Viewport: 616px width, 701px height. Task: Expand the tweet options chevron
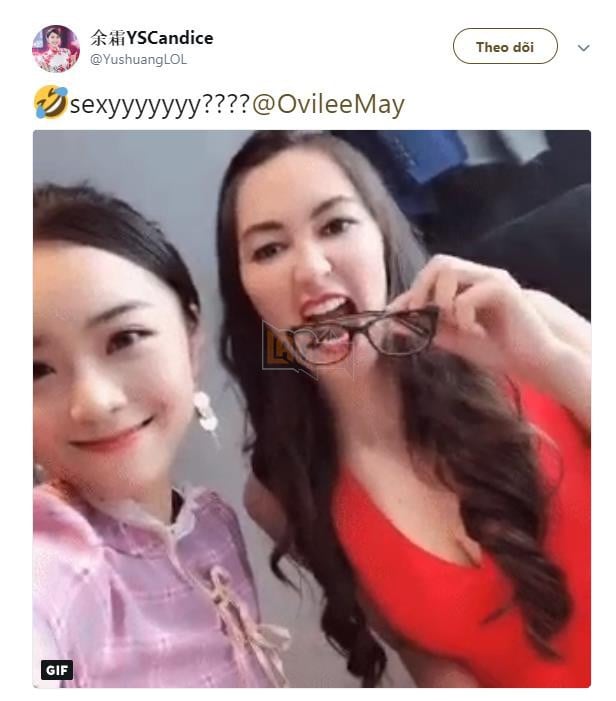click(584, 48)
